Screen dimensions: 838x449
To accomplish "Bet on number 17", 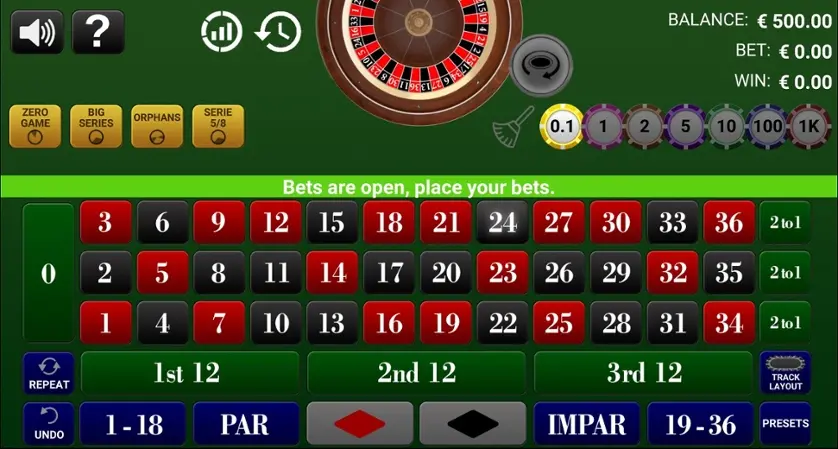I will tap(388, 272).
